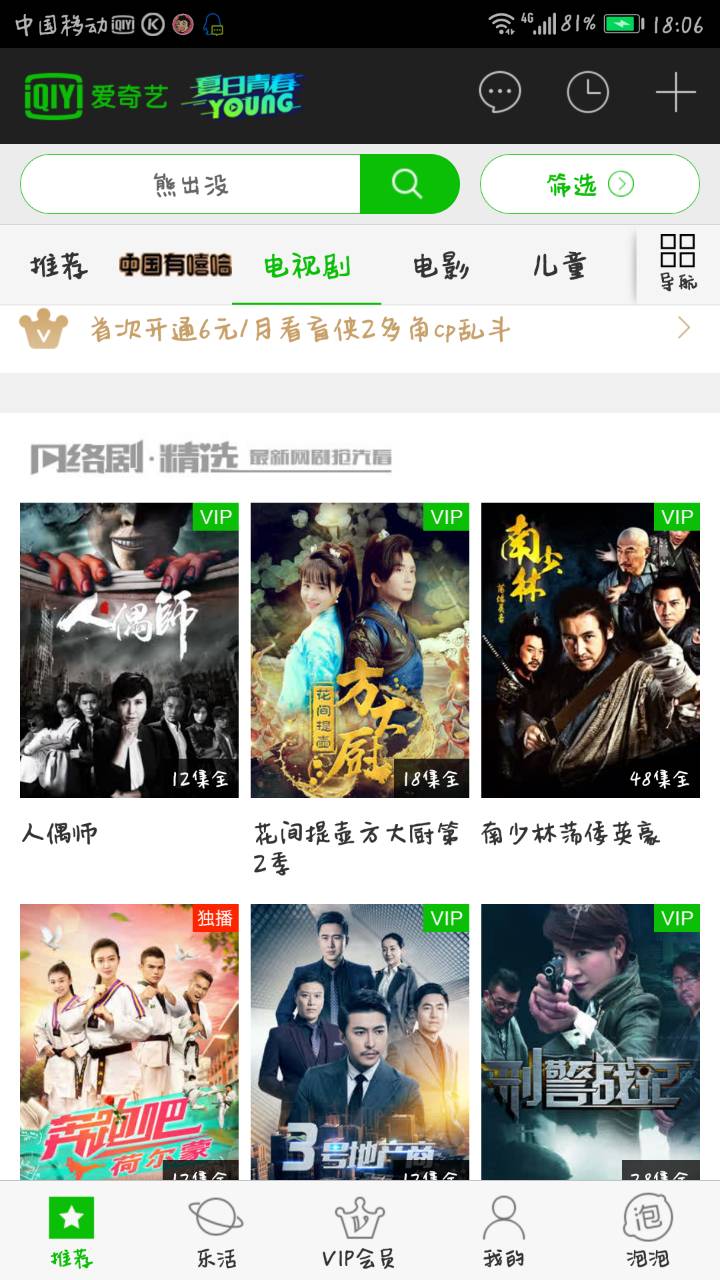Switch to the 中国有嘻哈 tab
The height and width of the screenshot is (1280, 720).
(175, 266)
